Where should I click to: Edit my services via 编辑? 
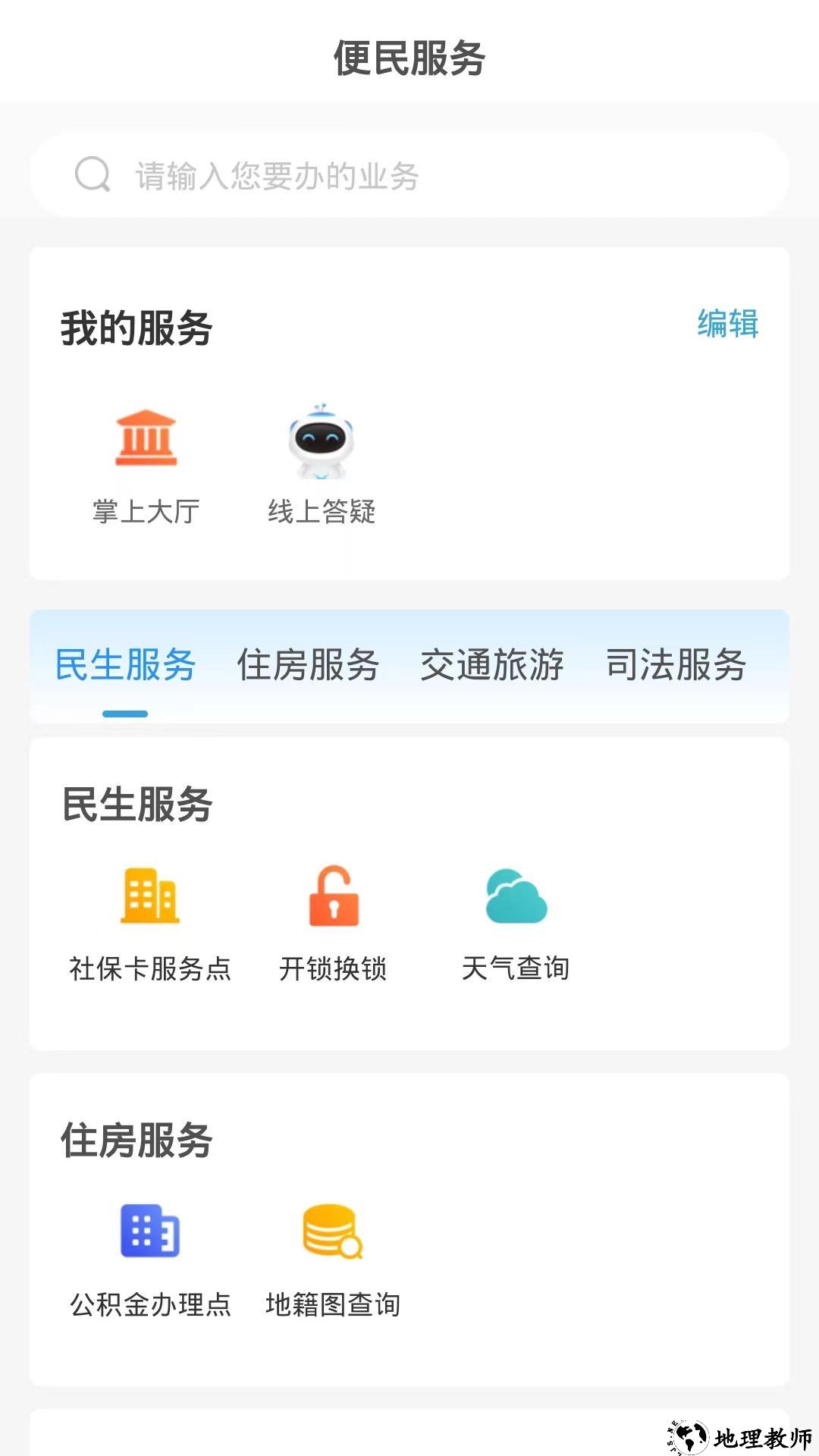pos(727,324)
